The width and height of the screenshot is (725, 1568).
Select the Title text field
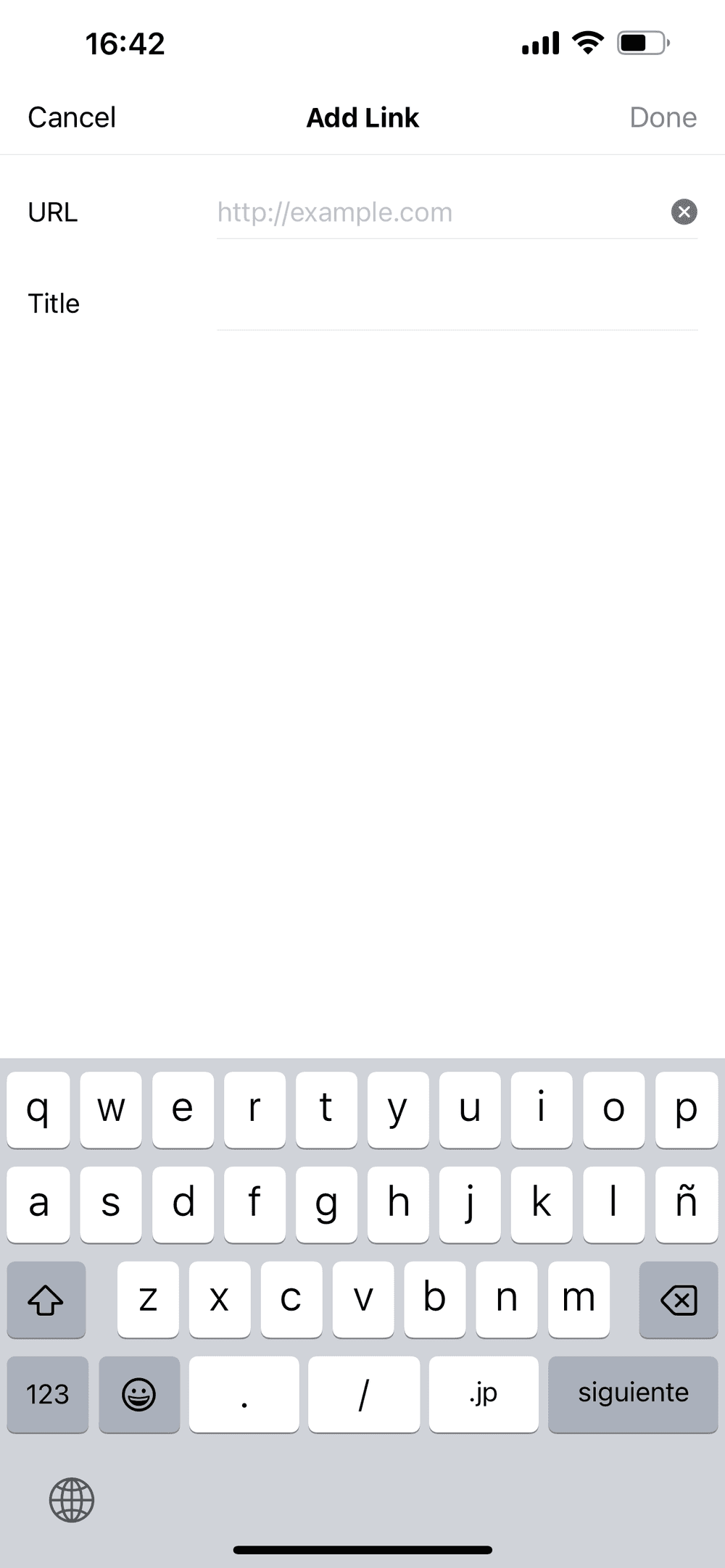coord(457,304)
